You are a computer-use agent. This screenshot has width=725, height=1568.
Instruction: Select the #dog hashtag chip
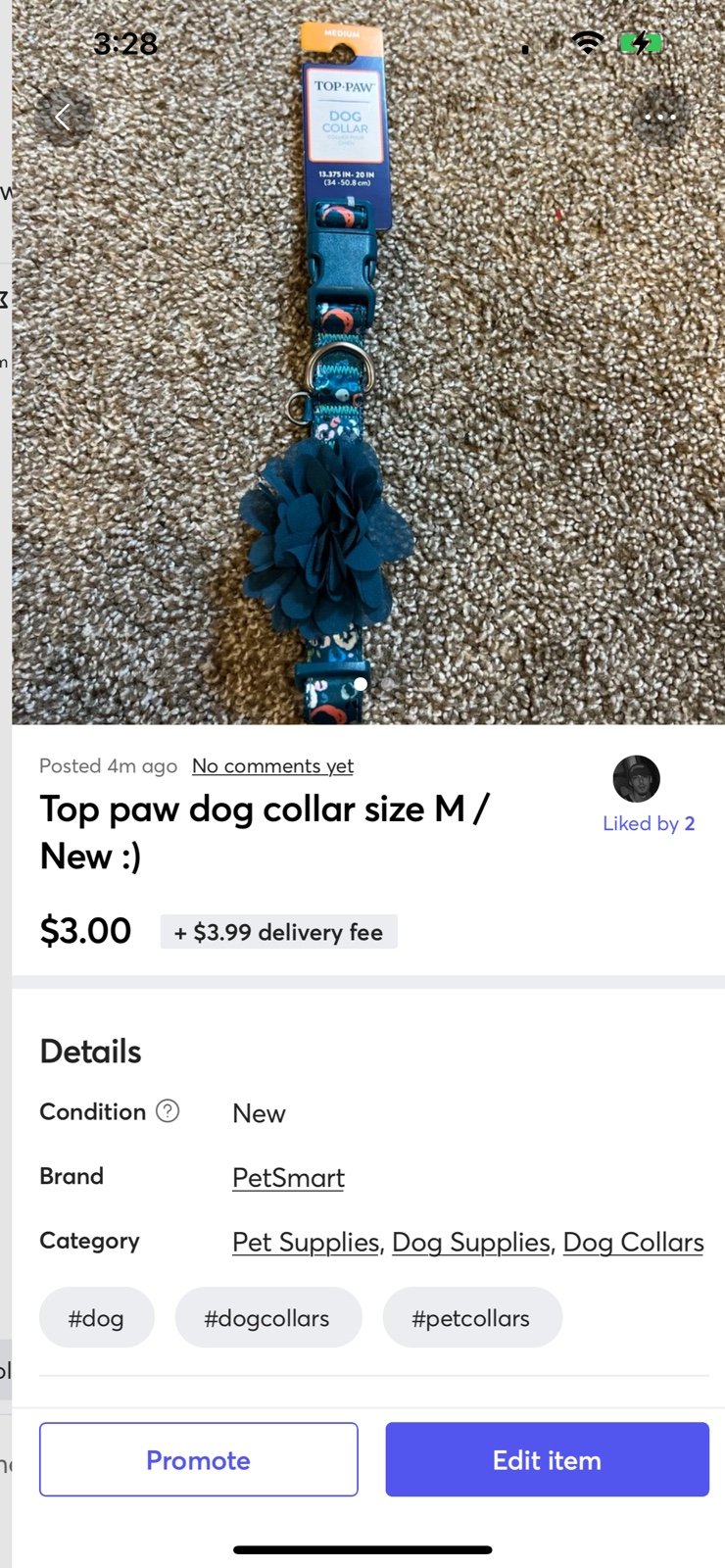96,1318
